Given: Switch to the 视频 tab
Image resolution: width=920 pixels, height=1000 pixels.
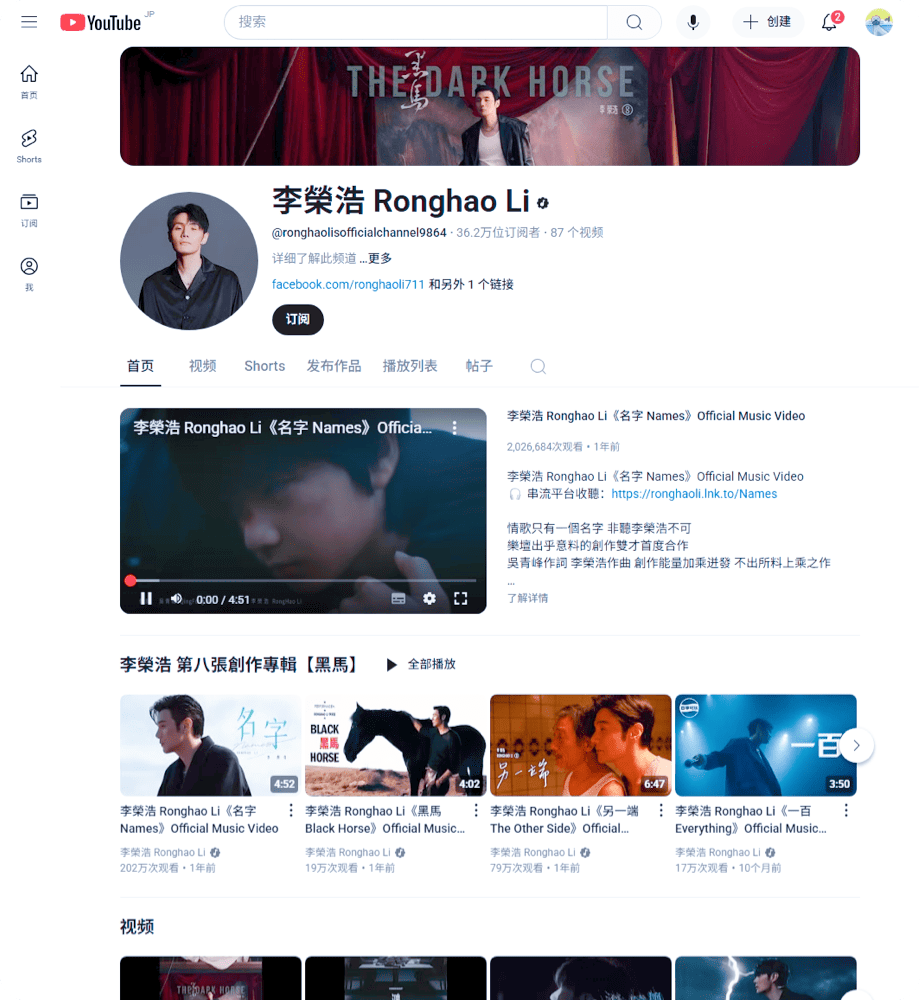Looking at the screenshot, I should pyautogui.click(x=202, y=366).
